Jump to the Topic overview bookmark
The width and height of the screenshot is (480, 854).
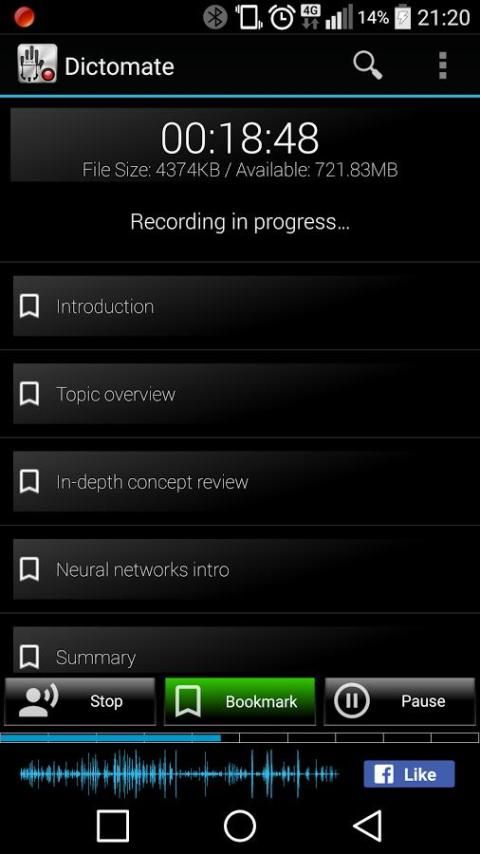point(240,394)
